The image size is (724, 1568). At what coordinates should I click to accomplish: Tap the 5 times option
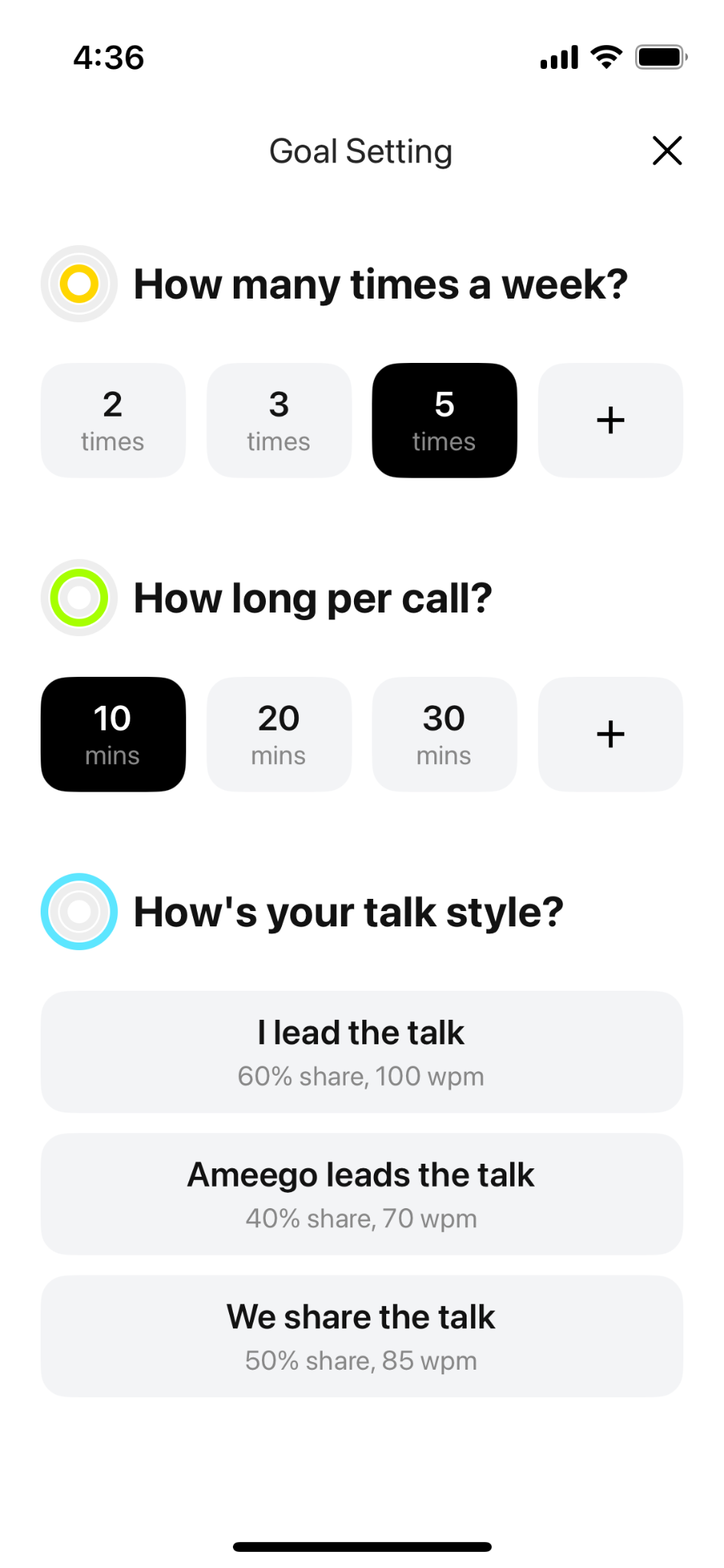coord(444,420)
